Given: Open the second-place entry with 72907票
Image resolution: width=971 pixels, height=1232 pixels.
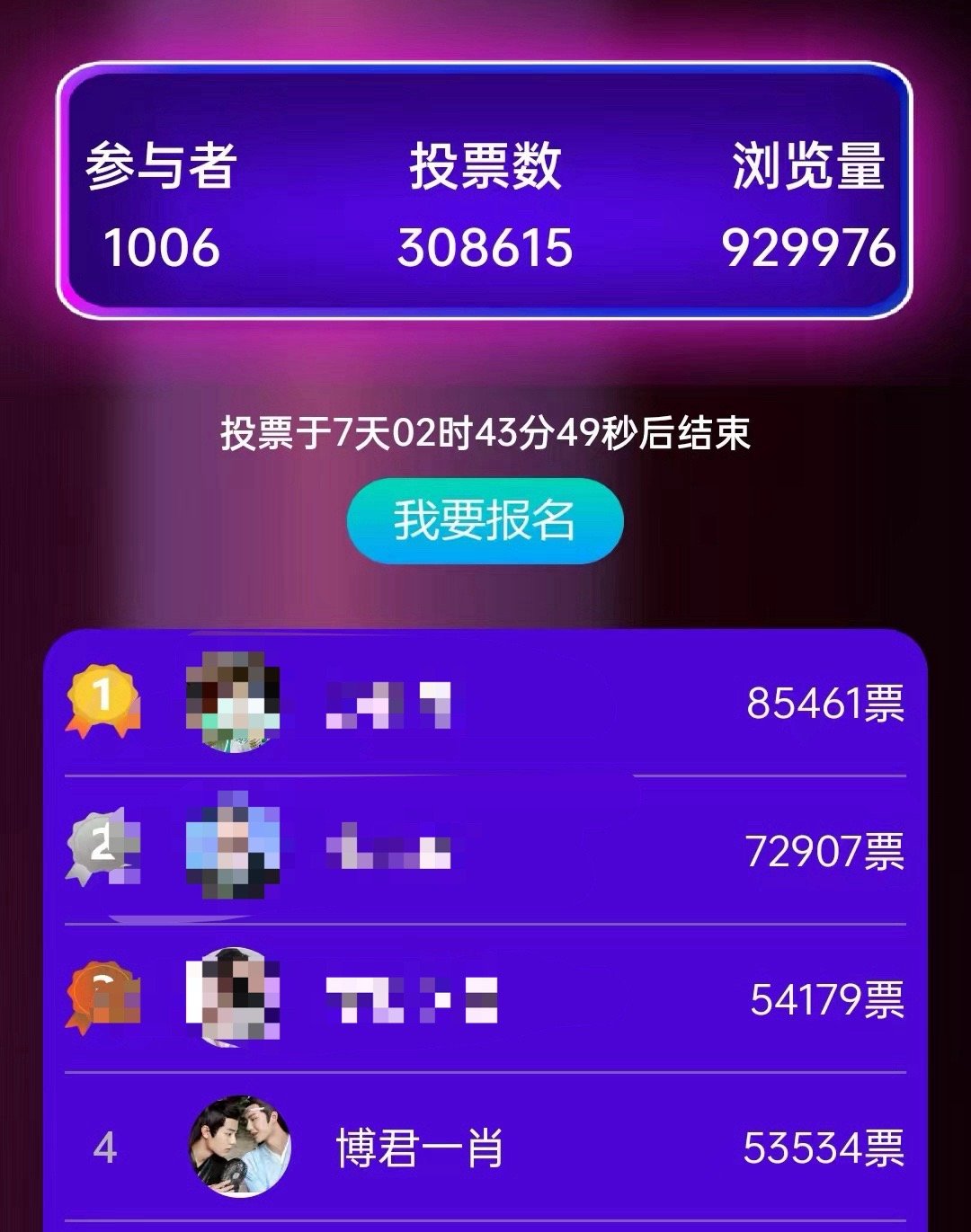Looking at the screenshot, I should 485,850.
